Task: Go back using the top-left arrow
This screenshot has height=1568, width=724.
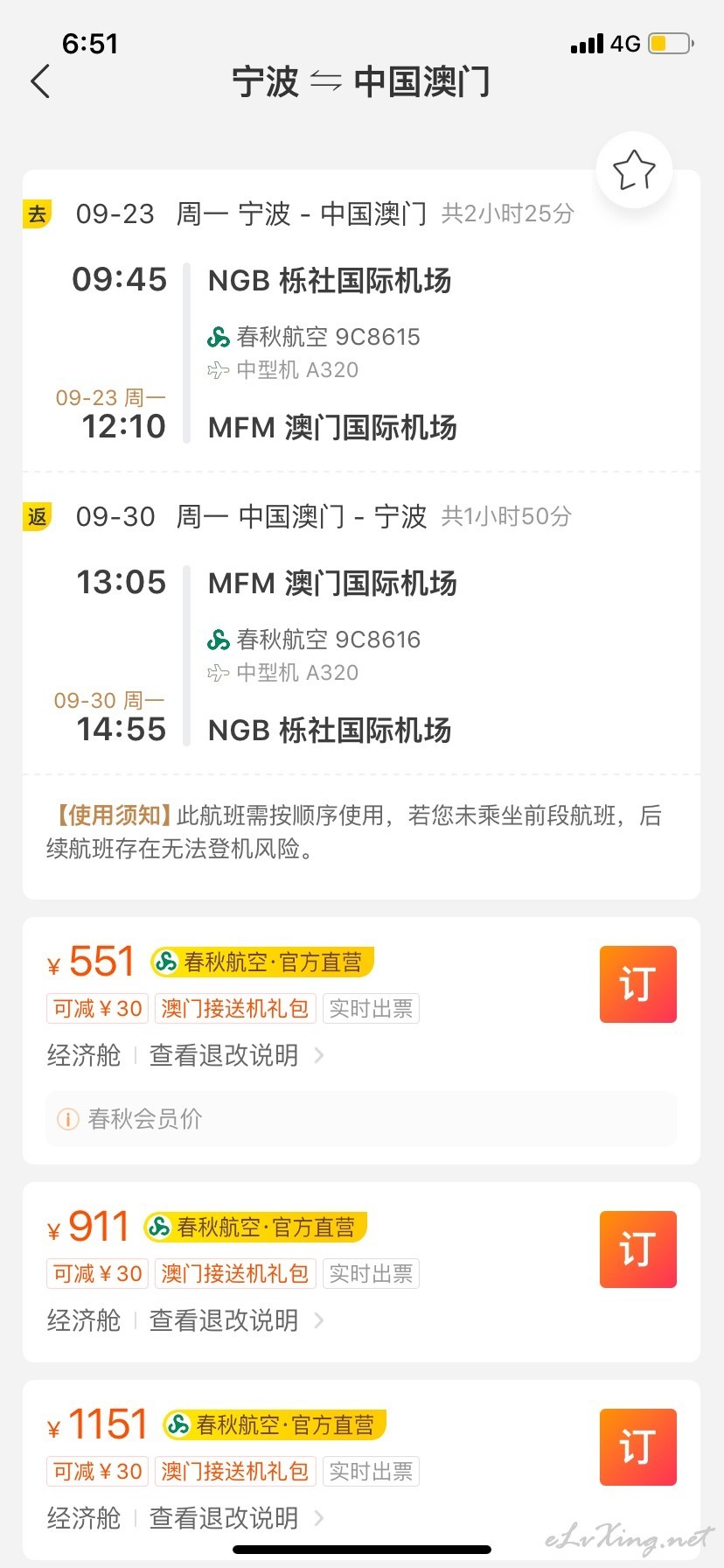Action: (x=40, y=81)
